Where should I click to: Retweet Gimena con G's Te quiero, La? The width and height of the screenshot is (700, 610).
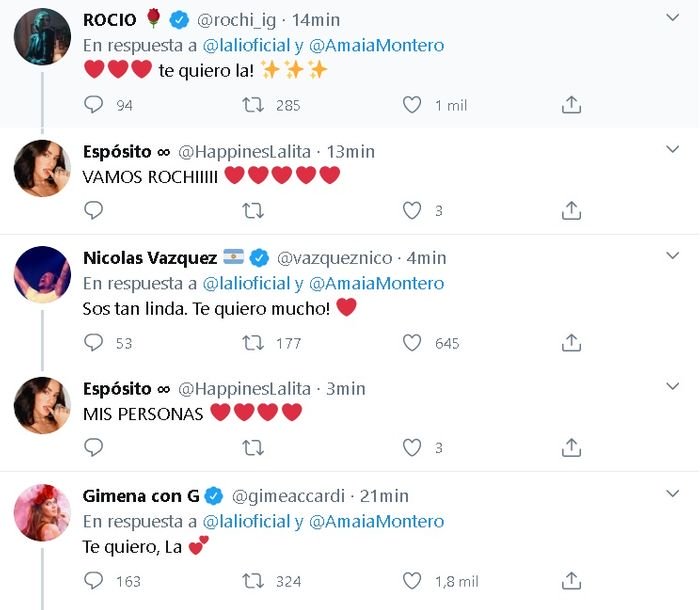click(x=254, y=581)
